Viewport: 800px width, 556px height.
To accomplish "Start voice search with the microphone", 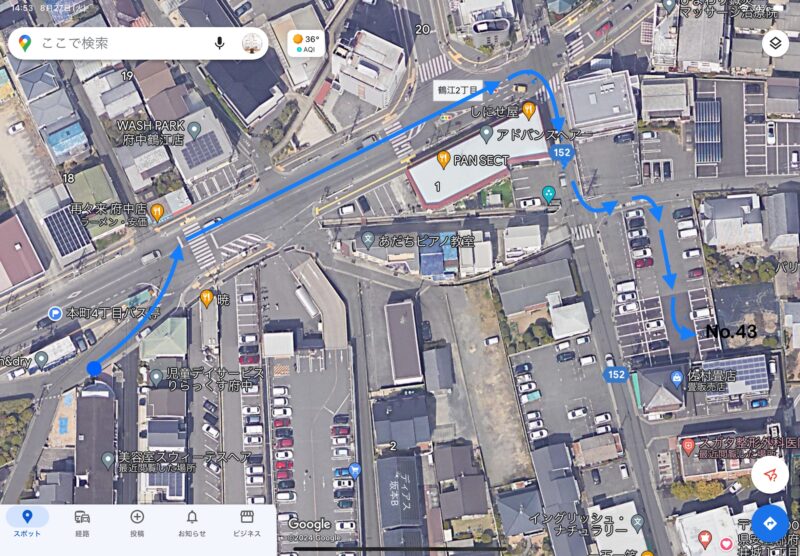I will (219, 43).
